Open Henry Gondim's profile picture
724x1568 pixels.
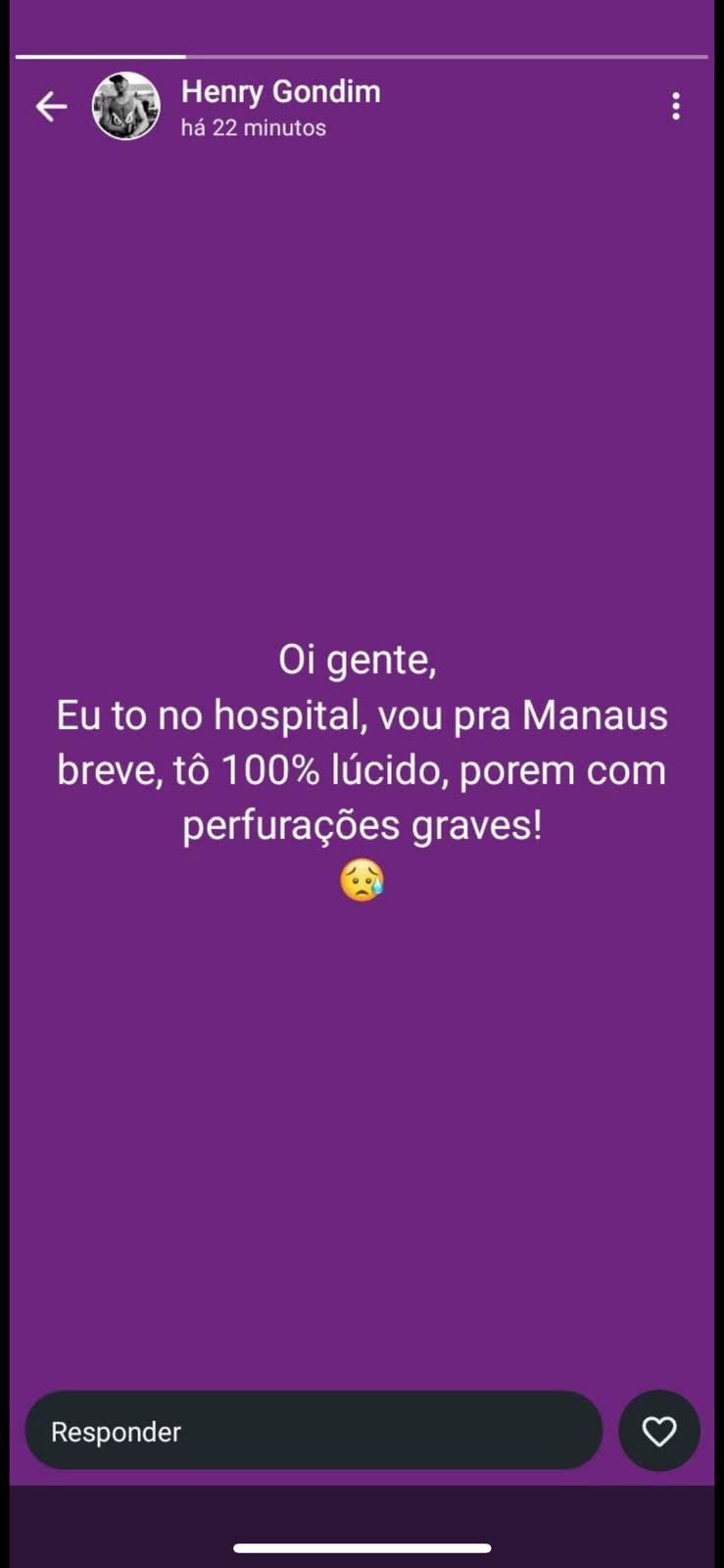coord(125,106)
